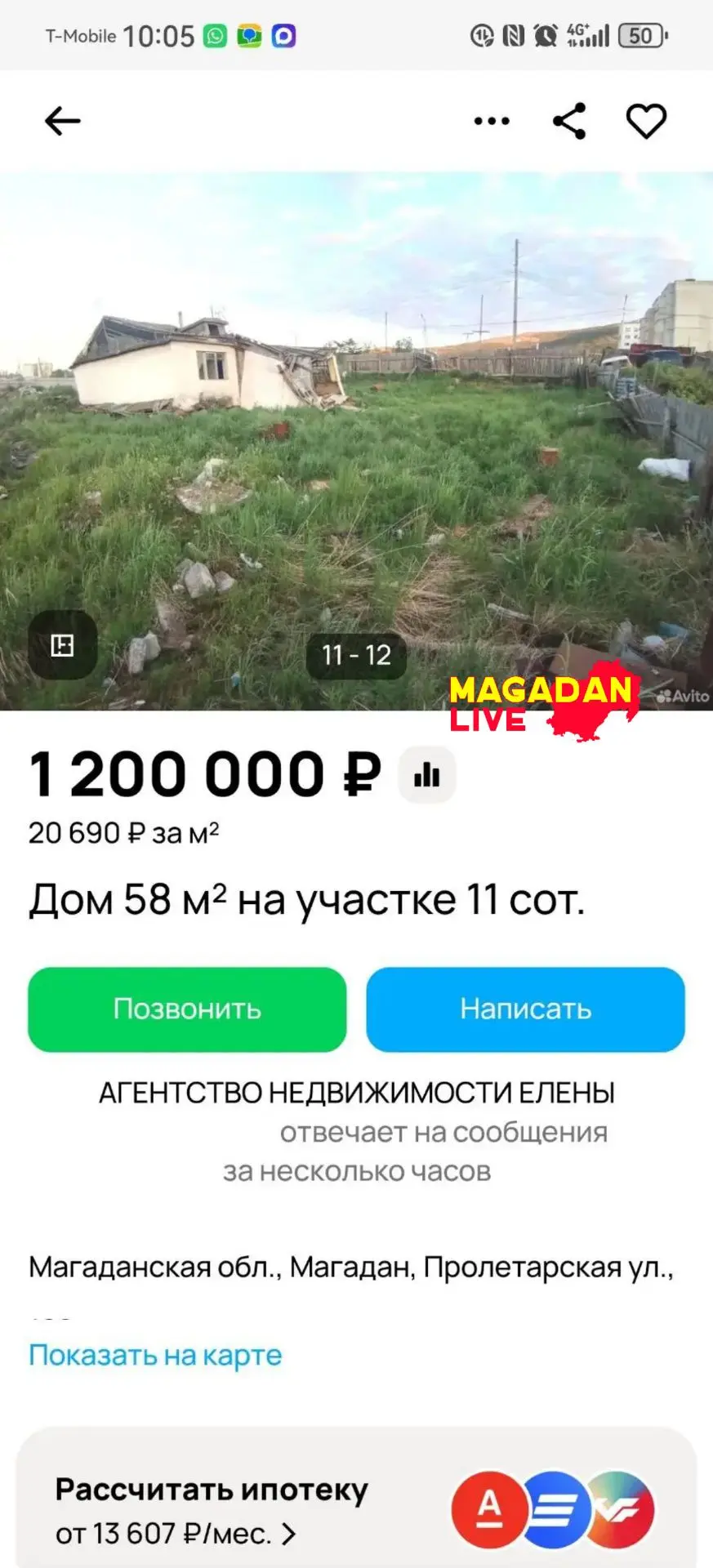Go back using the arrow icon
713x1568 pixels.
click(x=62, y=122)
